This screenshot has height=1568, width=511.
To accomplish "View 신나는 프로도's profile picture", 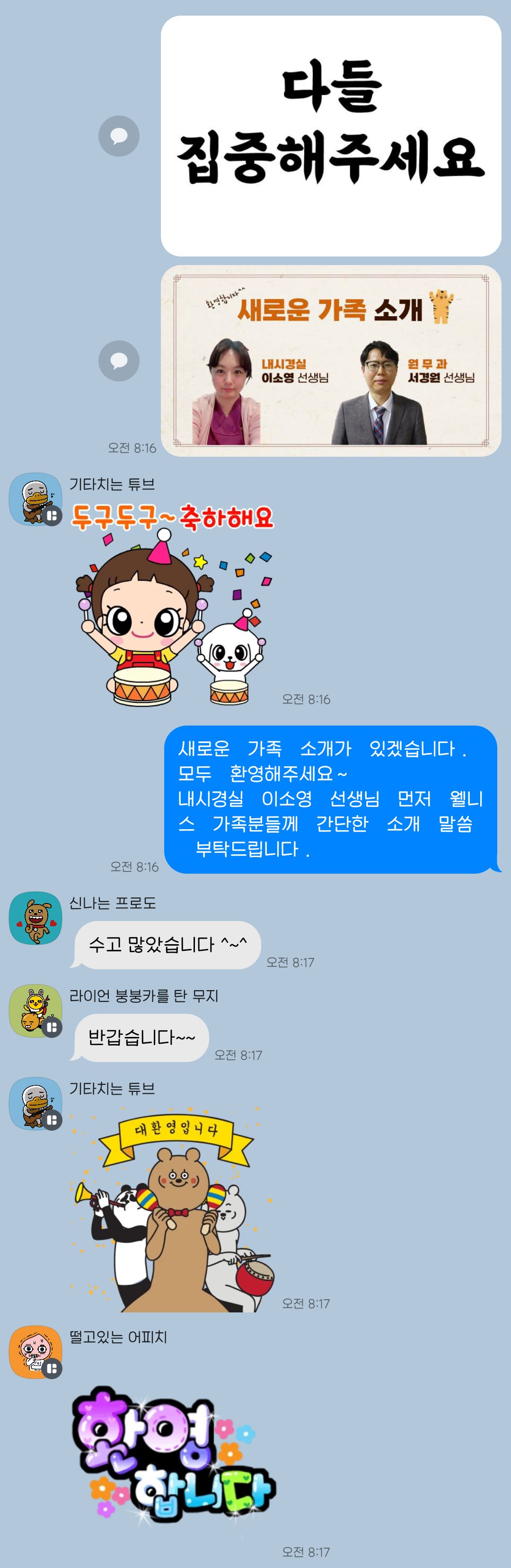I will (x=35, y=918).
